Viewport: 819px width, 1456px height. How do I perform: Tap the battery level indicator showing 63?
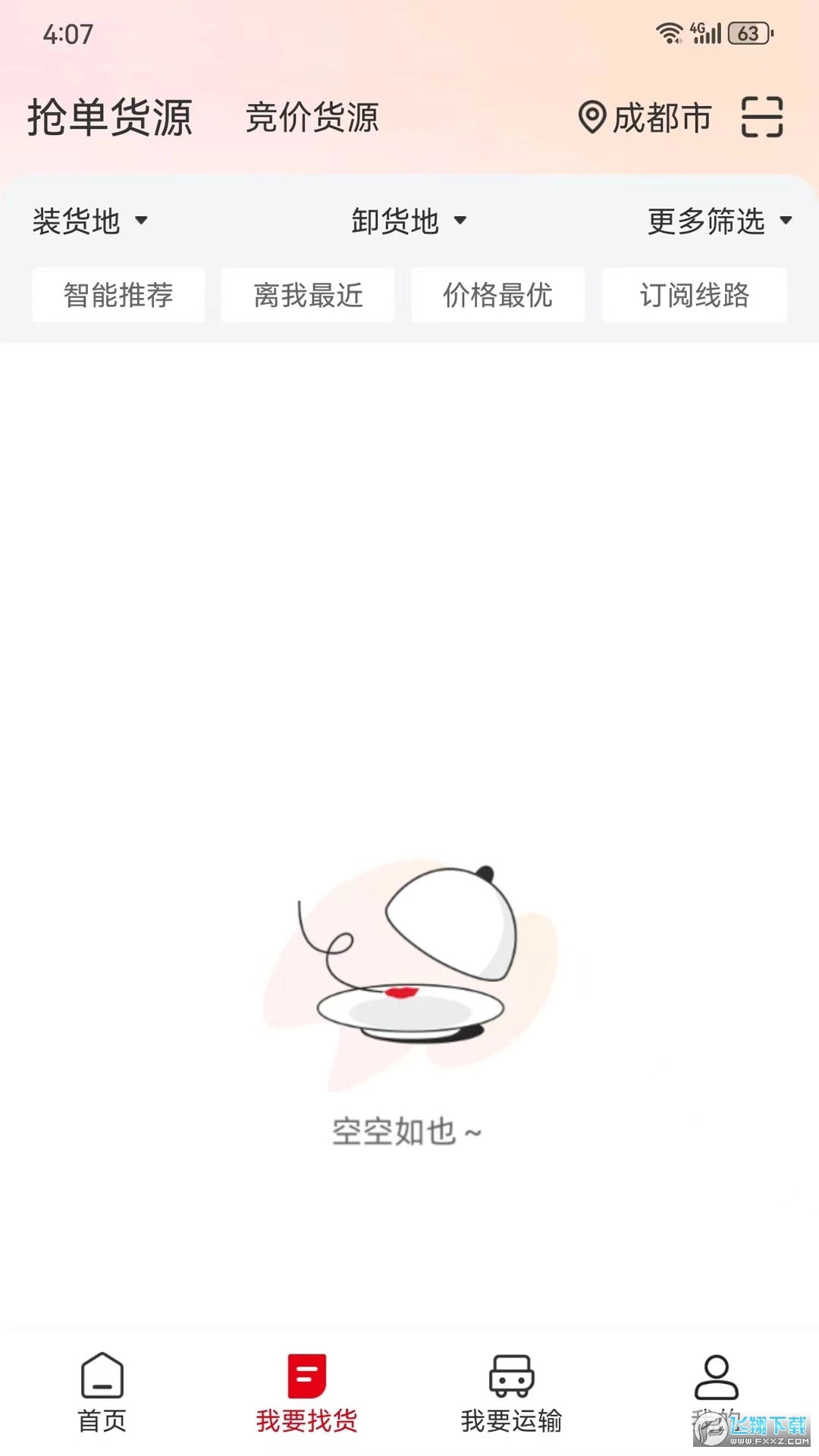(740, 33)
